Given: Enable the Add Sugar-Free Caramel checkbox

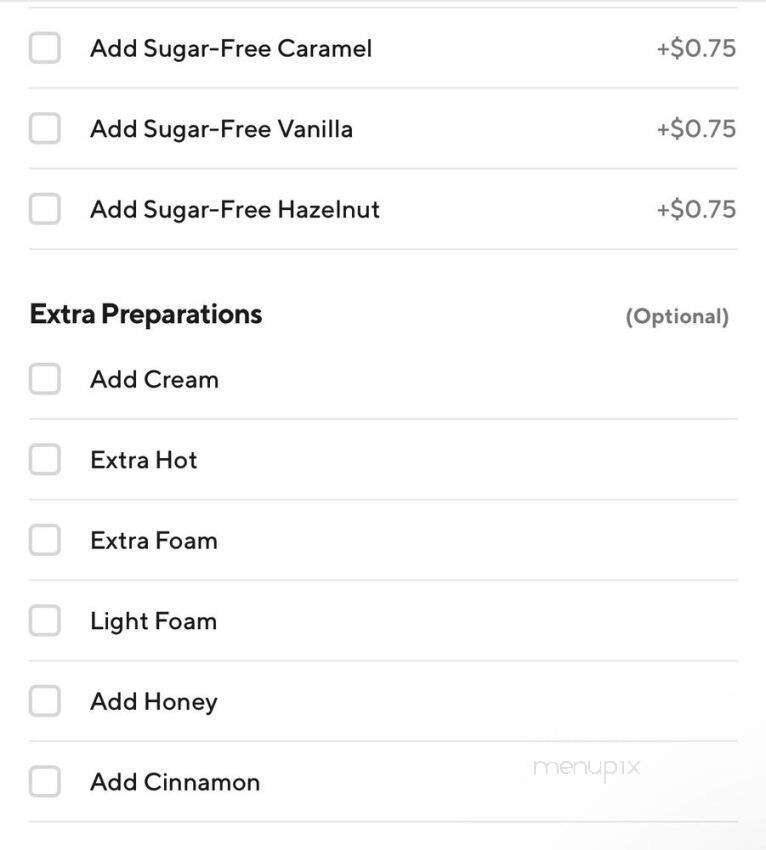Looking at the screenshot, I should pyautogui.click(x=44, y=48).
